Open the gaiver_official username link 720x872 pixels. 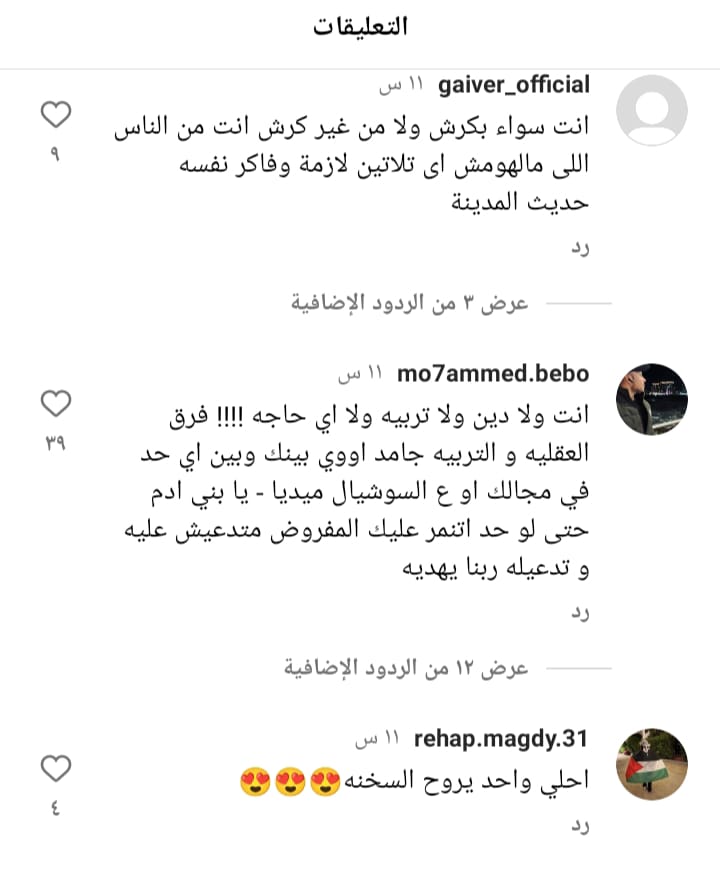click(514, 85)
